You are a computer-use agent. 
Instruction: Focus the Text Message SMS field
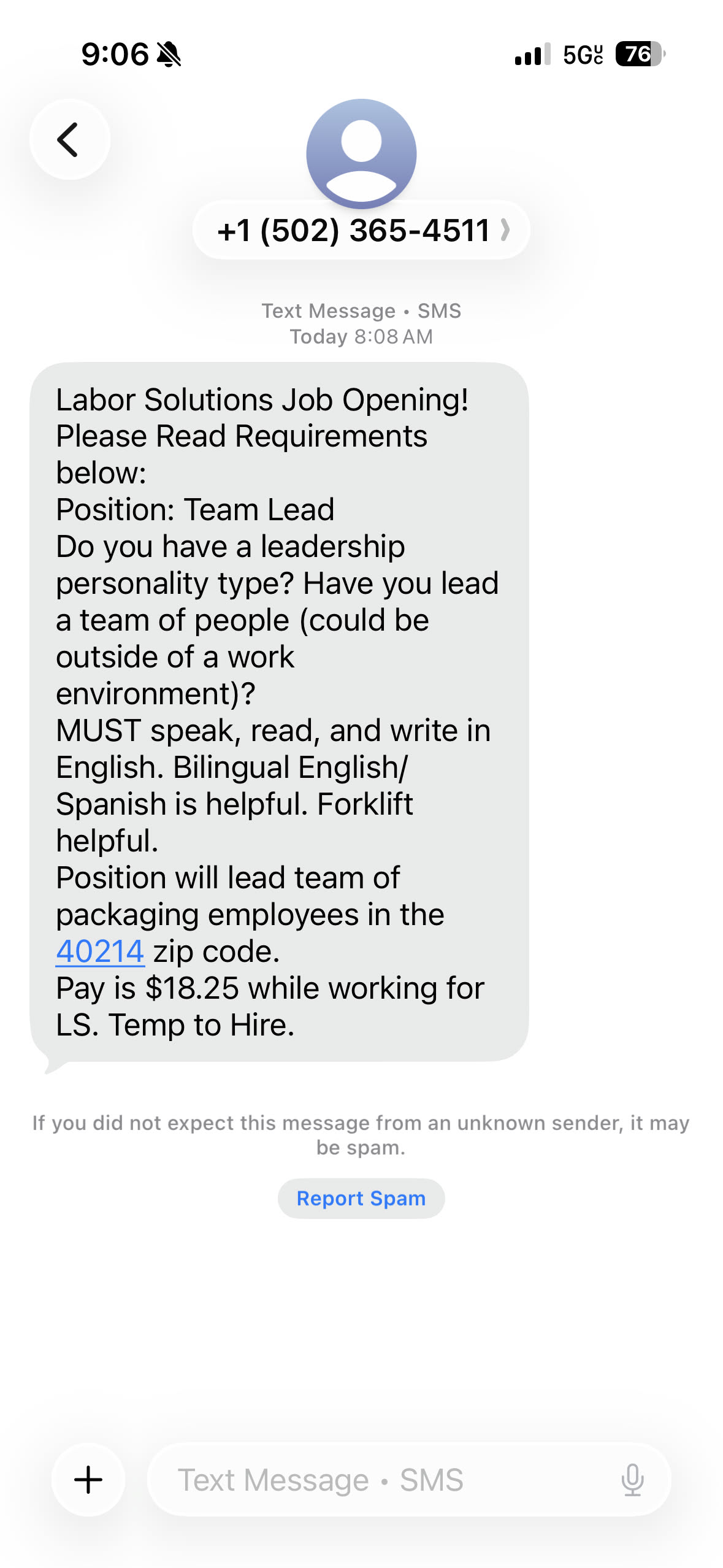380,1480
